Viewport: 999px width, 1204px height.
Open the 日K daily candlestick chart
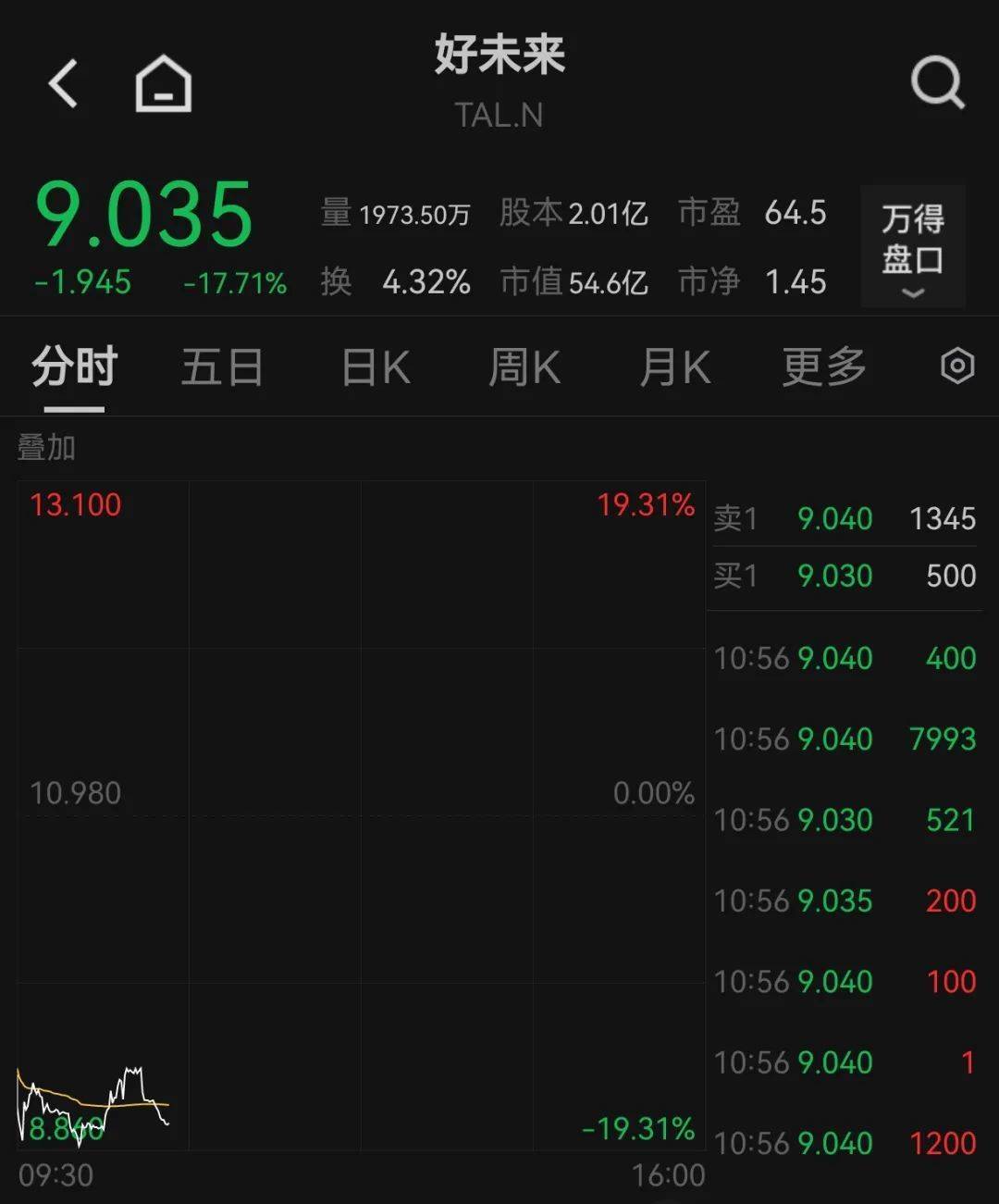pyautogui.click(x=373, y=367)
